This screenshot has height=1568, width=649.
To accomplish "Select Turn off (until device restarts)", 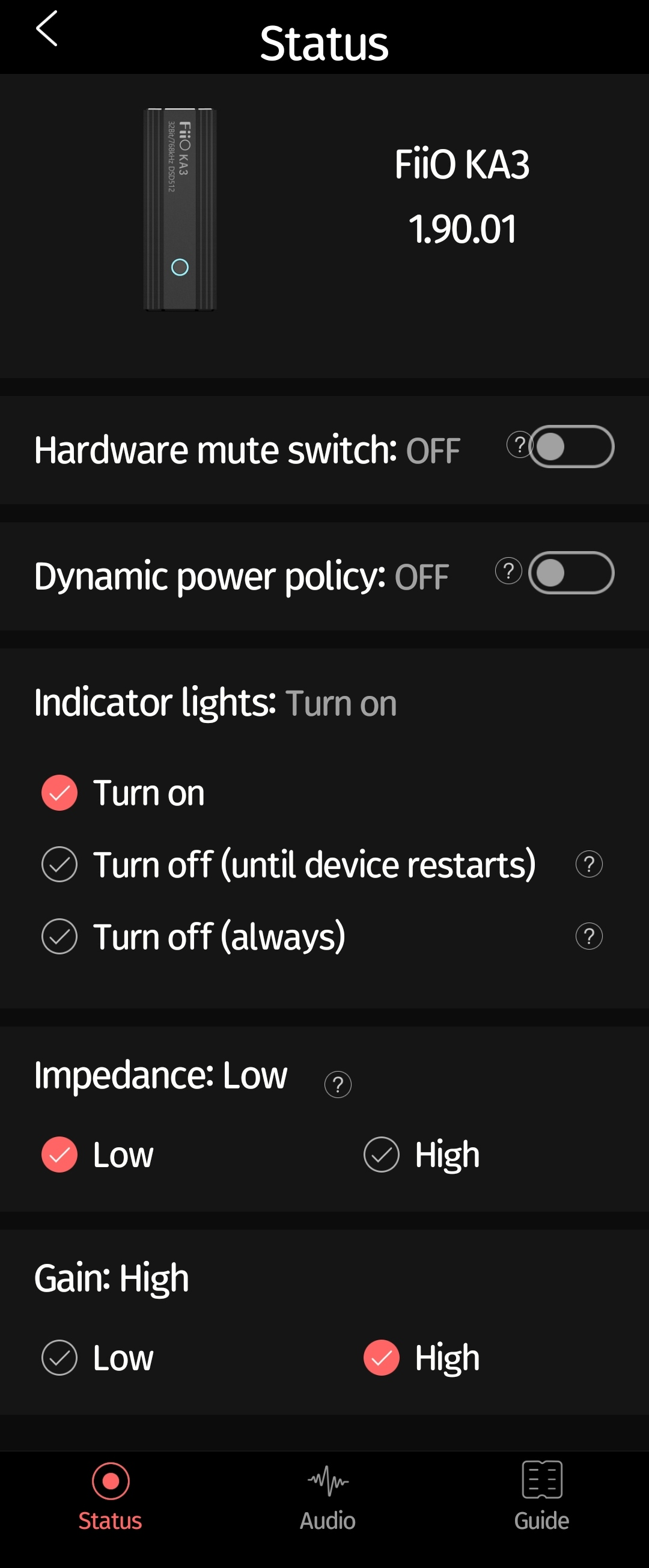I will [x=59, y=864].
